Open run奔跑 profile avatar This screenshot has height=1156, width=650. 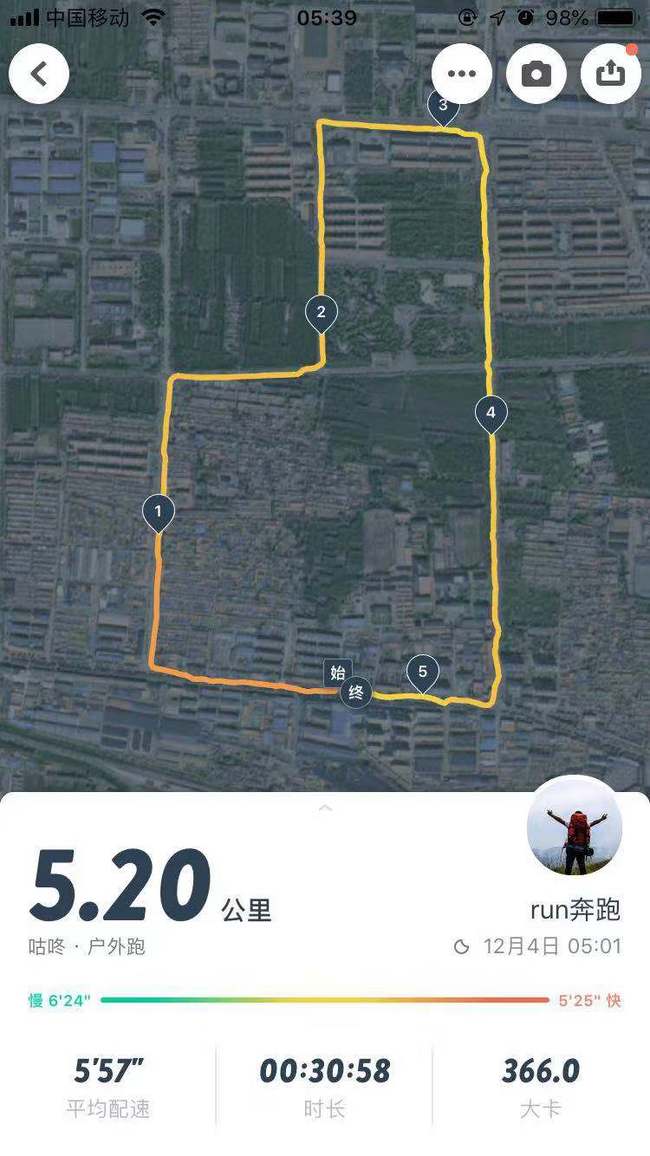click(574, 828)
